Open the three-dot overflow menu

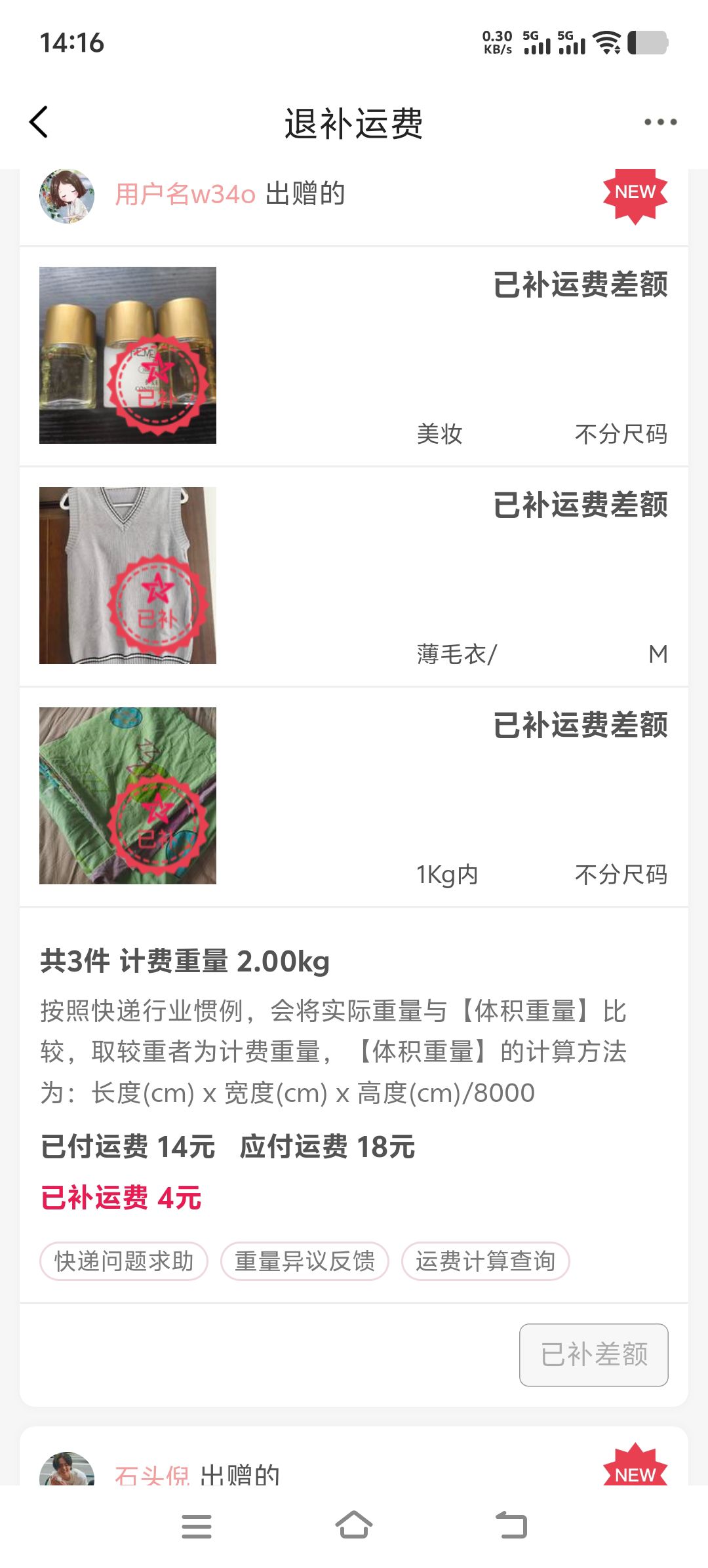[659, 123]
